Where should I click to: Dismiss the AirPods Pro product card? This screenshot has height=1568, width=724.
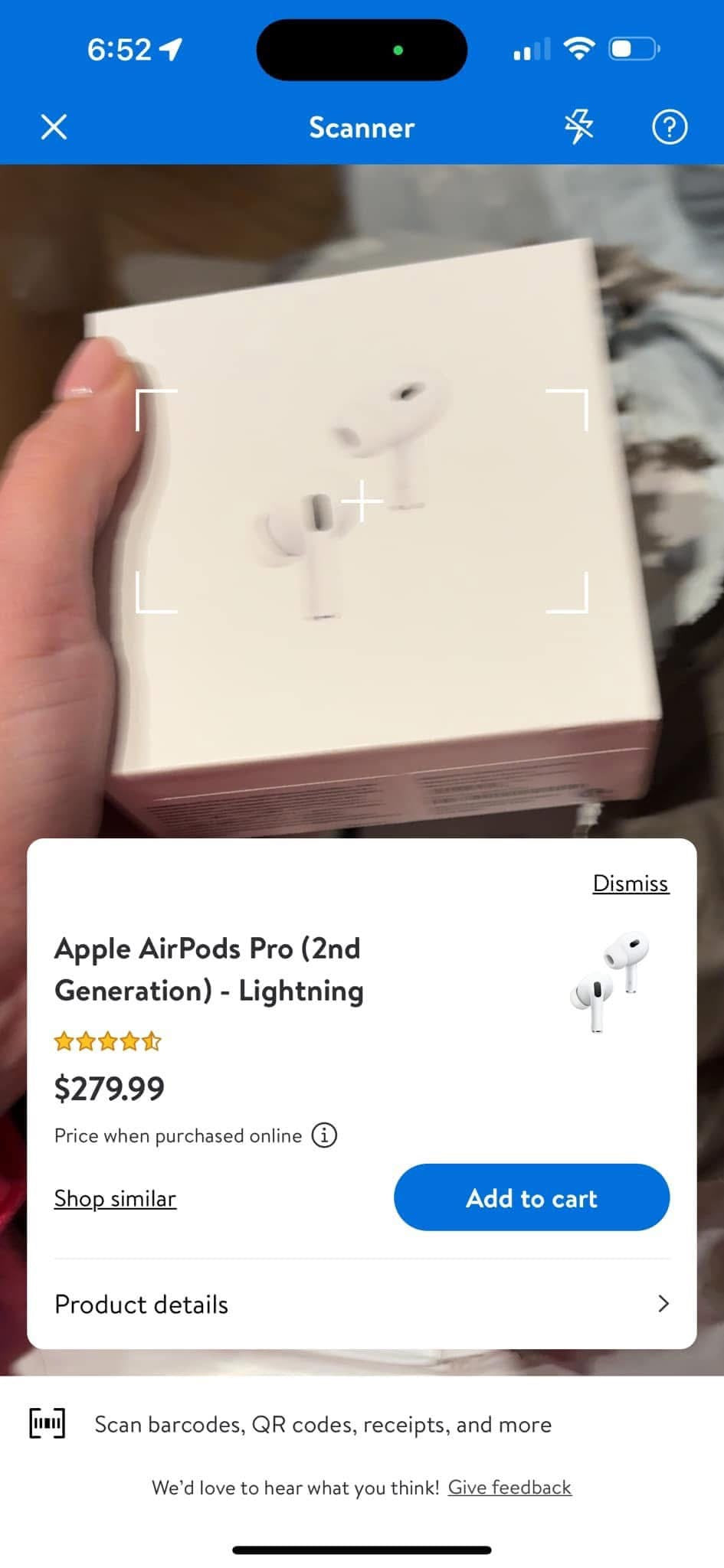pos(631,884)
